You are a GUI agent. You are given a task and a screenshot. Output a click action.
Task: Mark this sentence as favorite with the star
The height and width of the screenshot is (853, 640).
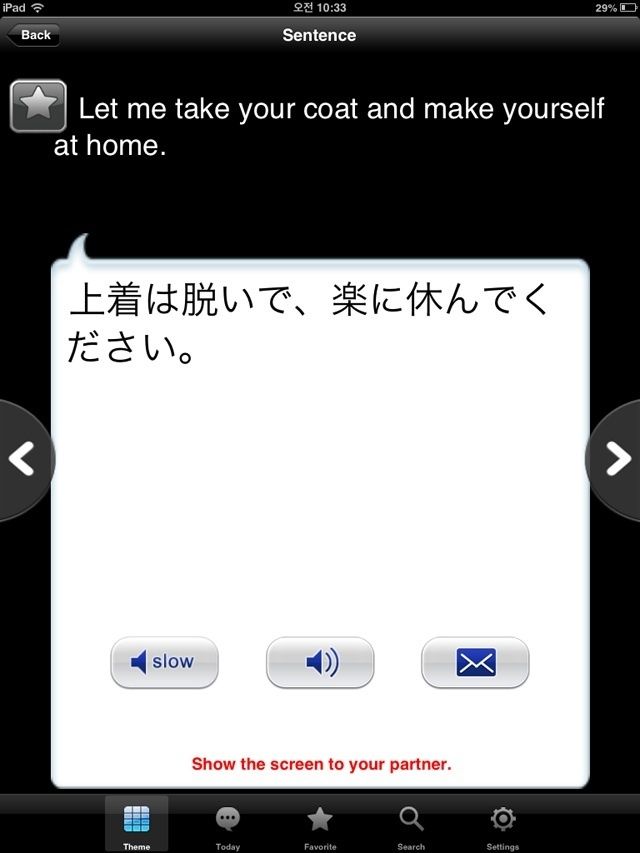pyautogui.click(x=38, y=106)
